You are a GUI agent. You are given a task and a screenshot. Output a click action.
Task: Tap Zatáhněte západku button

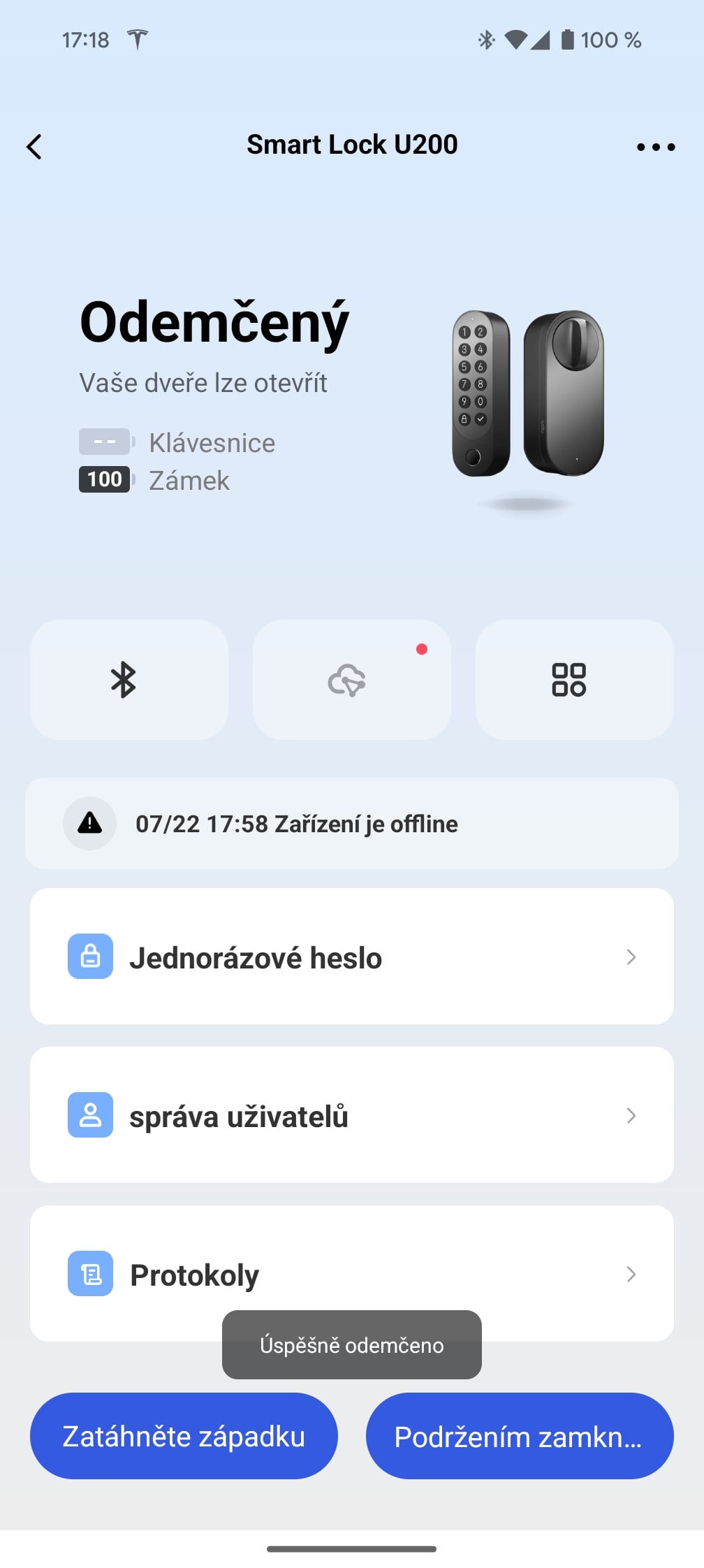pos(184,1436)
